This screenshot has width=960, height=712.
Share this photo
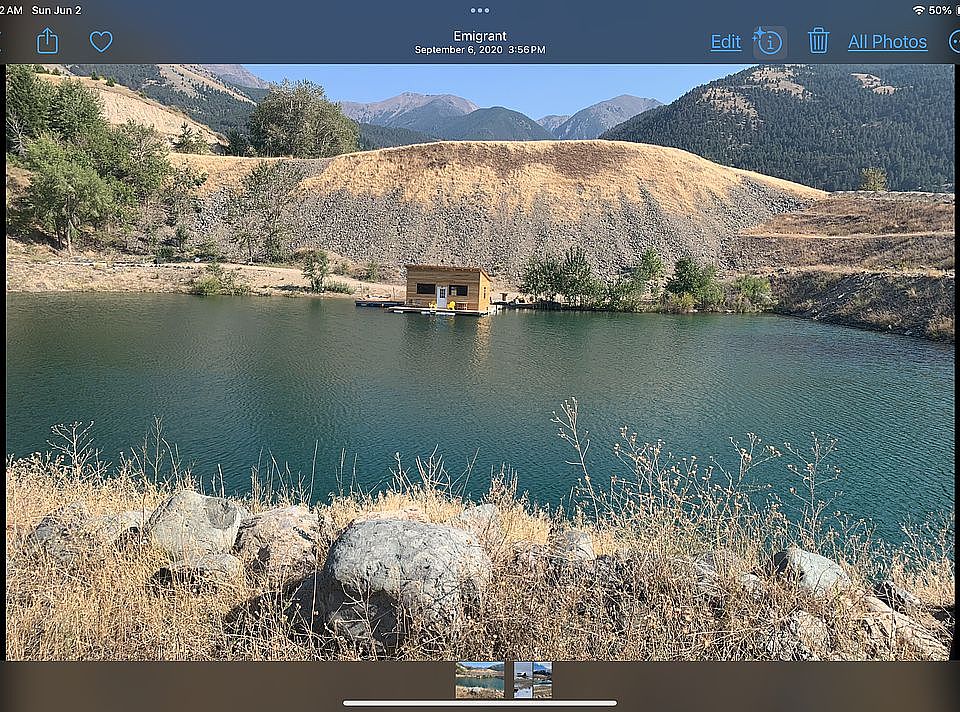tap(47, 41)
